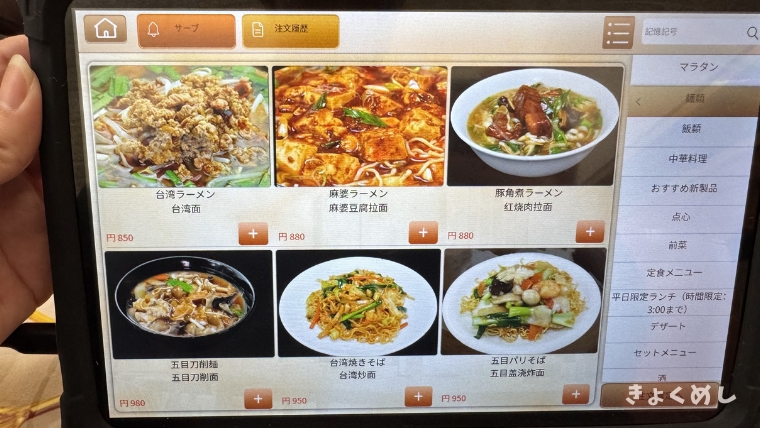Add 麻婆ラーメン to the order
Viewport: 760px width, 428px height.
[423, 233]
